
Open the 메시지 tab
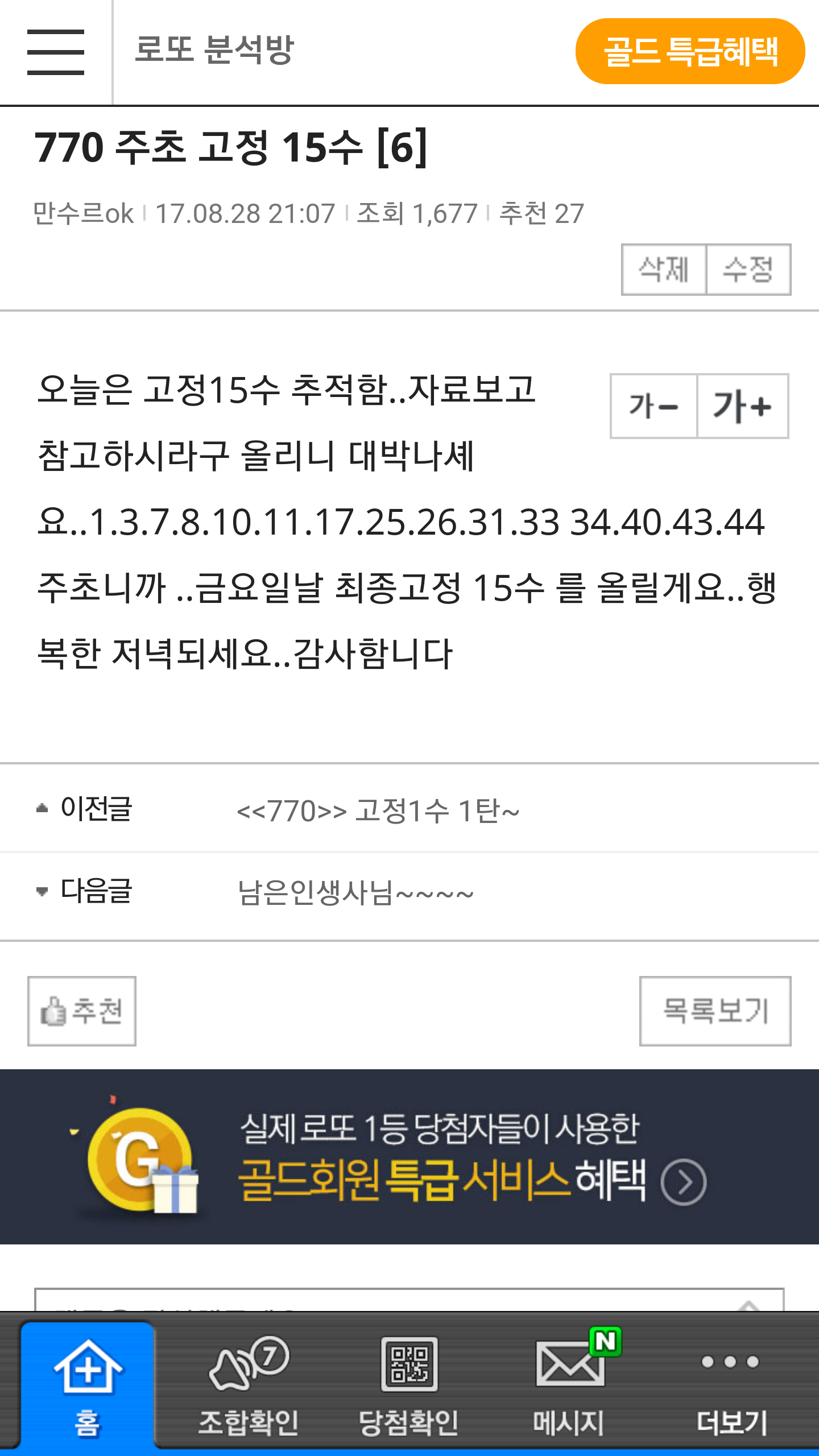[569, 1385]
